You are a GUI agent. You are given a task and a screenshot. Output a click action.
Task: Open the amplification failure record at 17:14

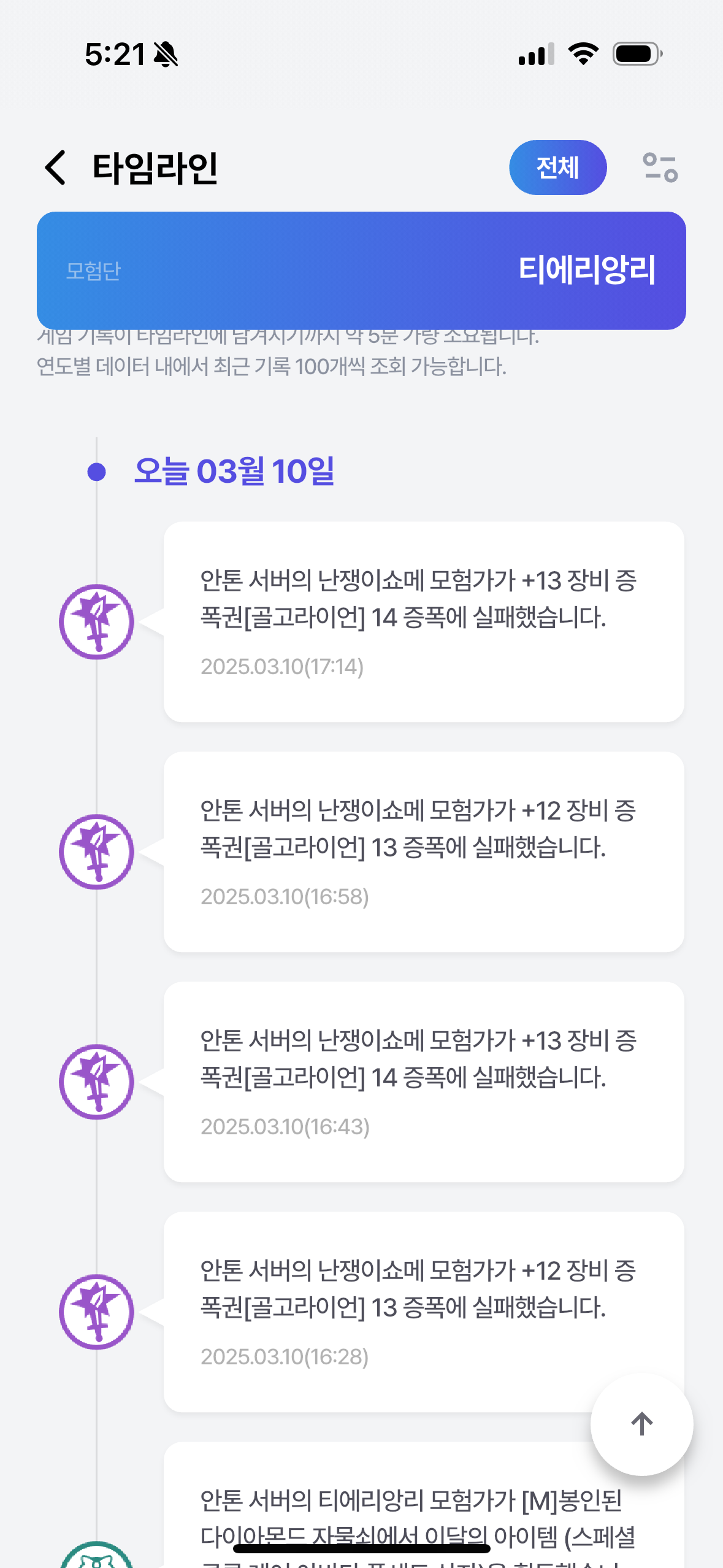[423, 621]
